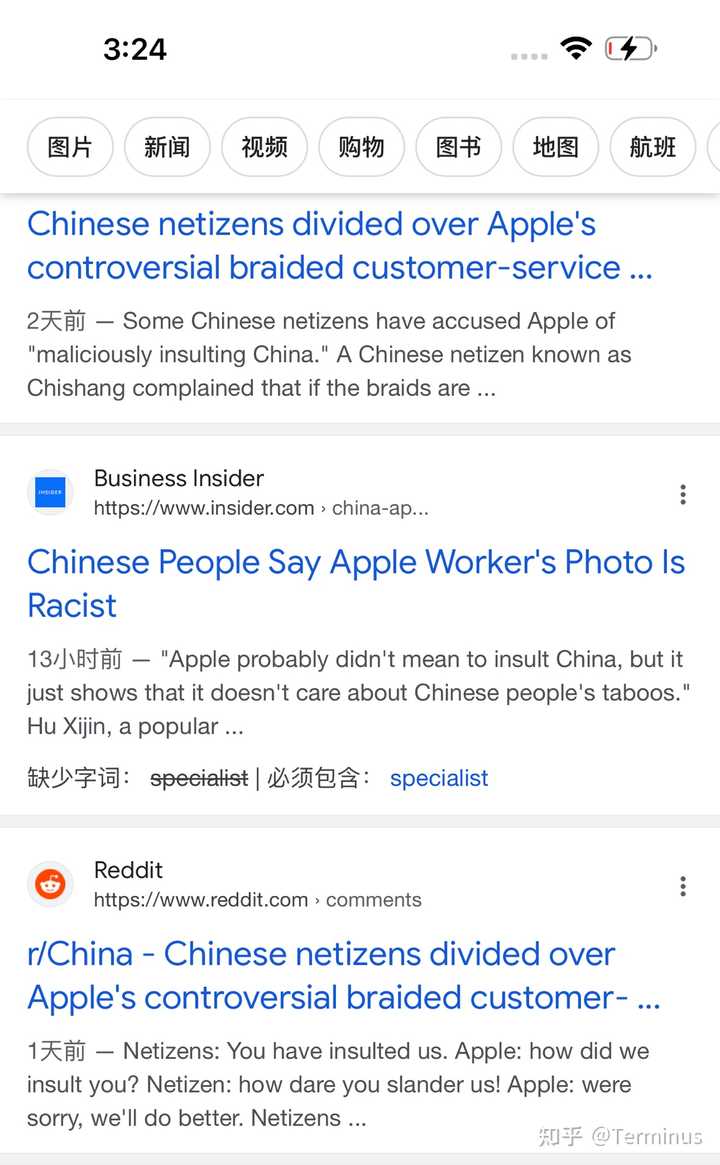Switch to the 图书 filter

tap(458, 147)
